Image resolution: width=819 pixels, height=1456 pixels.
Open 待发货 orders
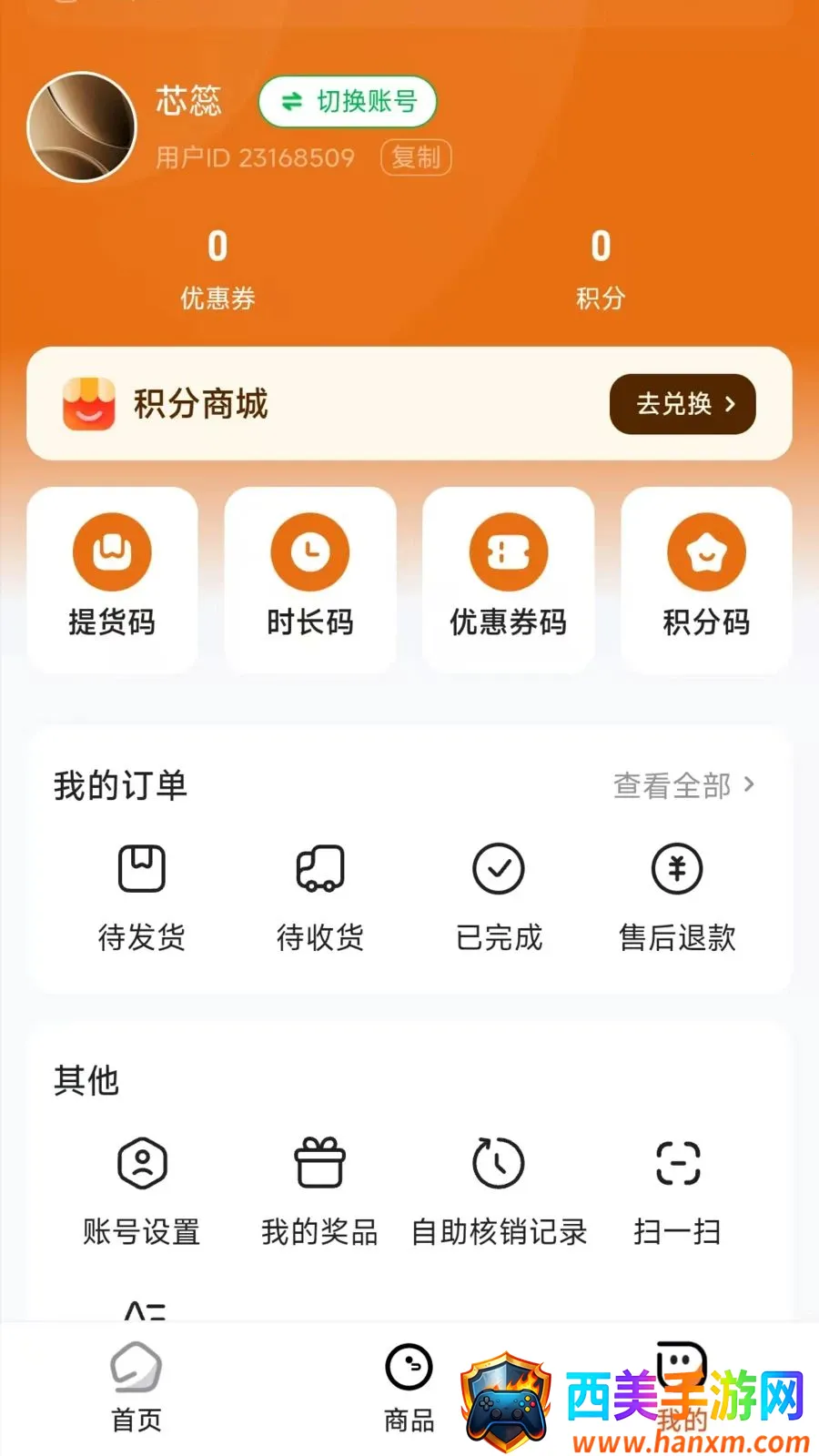[142, 898]
